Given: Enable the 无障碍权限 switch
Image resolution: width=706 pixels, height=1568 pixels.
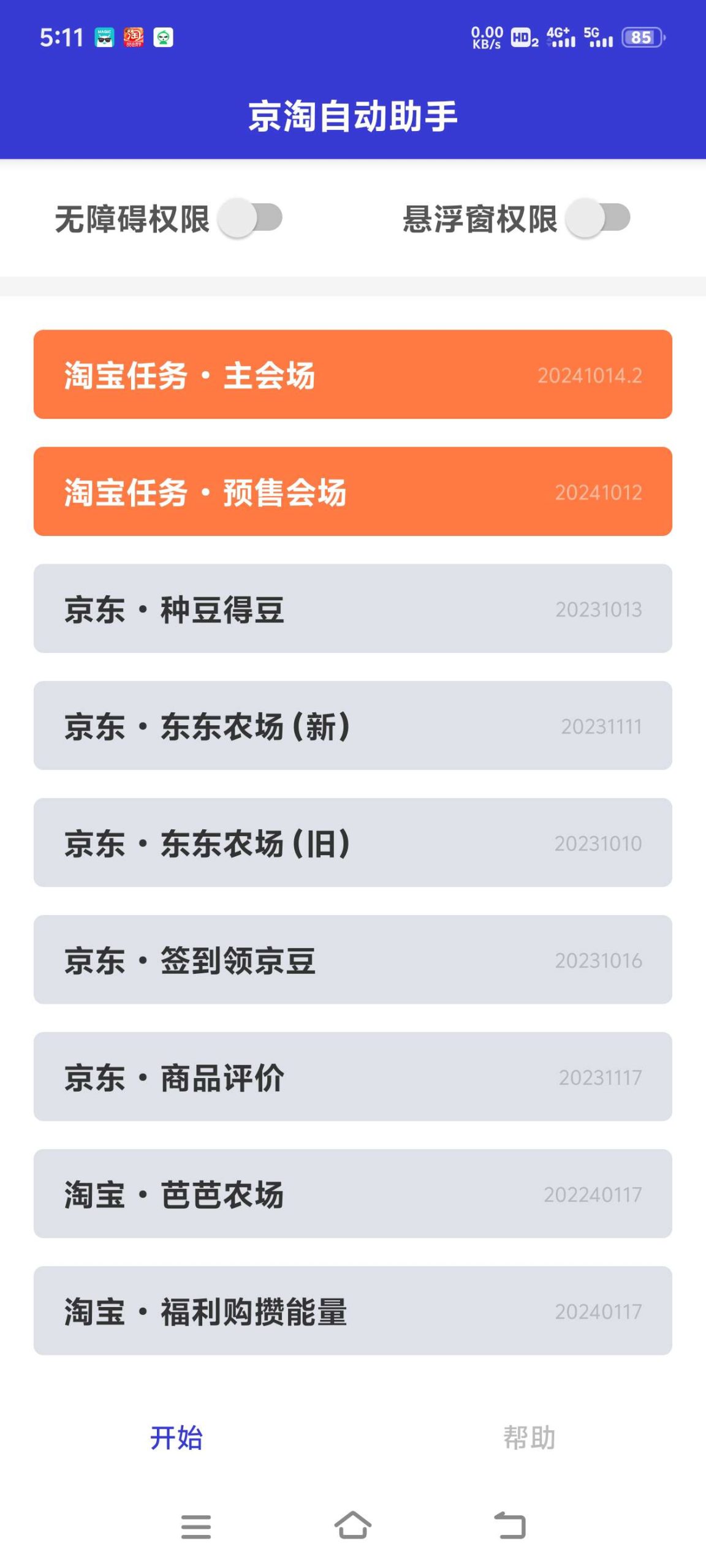Looking at the screenshot, I should click(x=254, y=219).
